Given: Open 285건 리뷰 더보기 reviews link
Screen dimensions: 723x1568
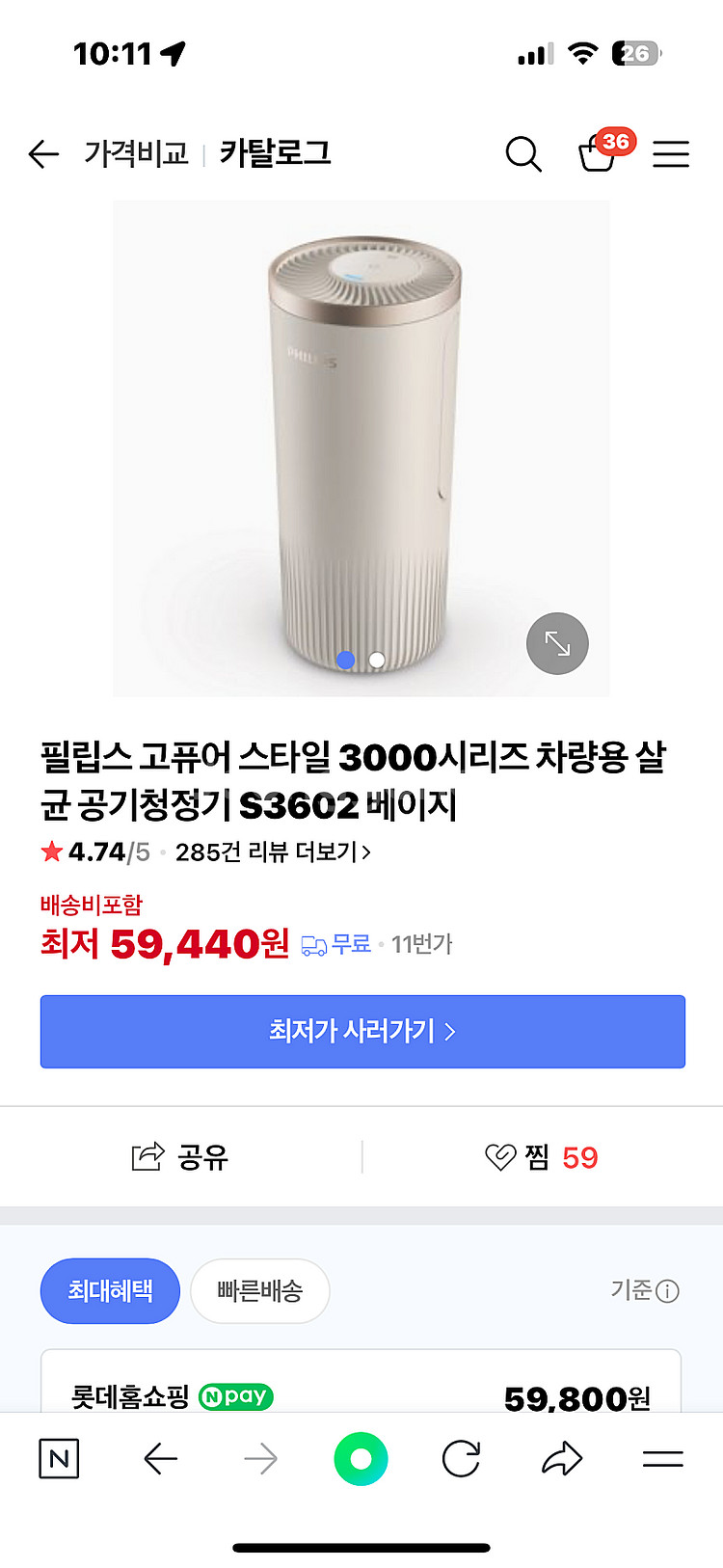Looking at the screenshot, I should pyautogui.click(x=273, y=852).
